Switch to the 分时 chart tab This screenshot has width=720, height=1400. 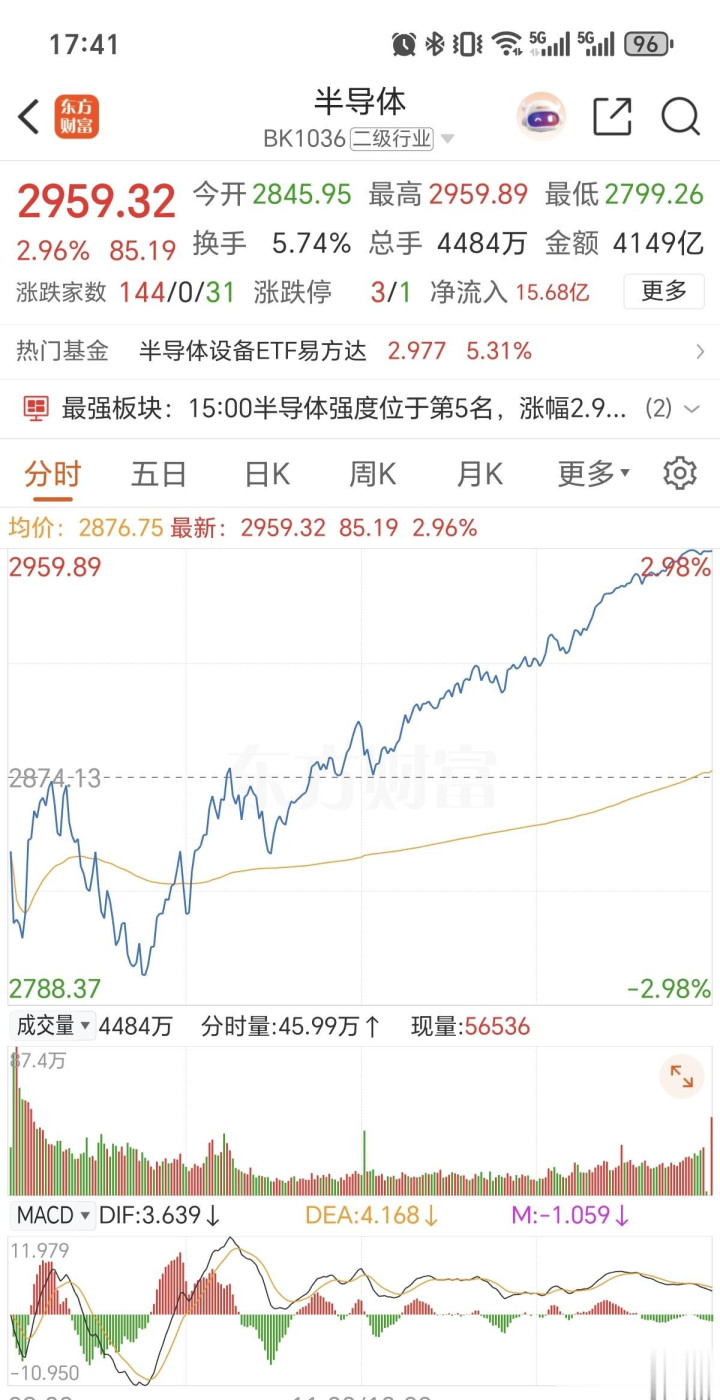[x=53, y=474]
